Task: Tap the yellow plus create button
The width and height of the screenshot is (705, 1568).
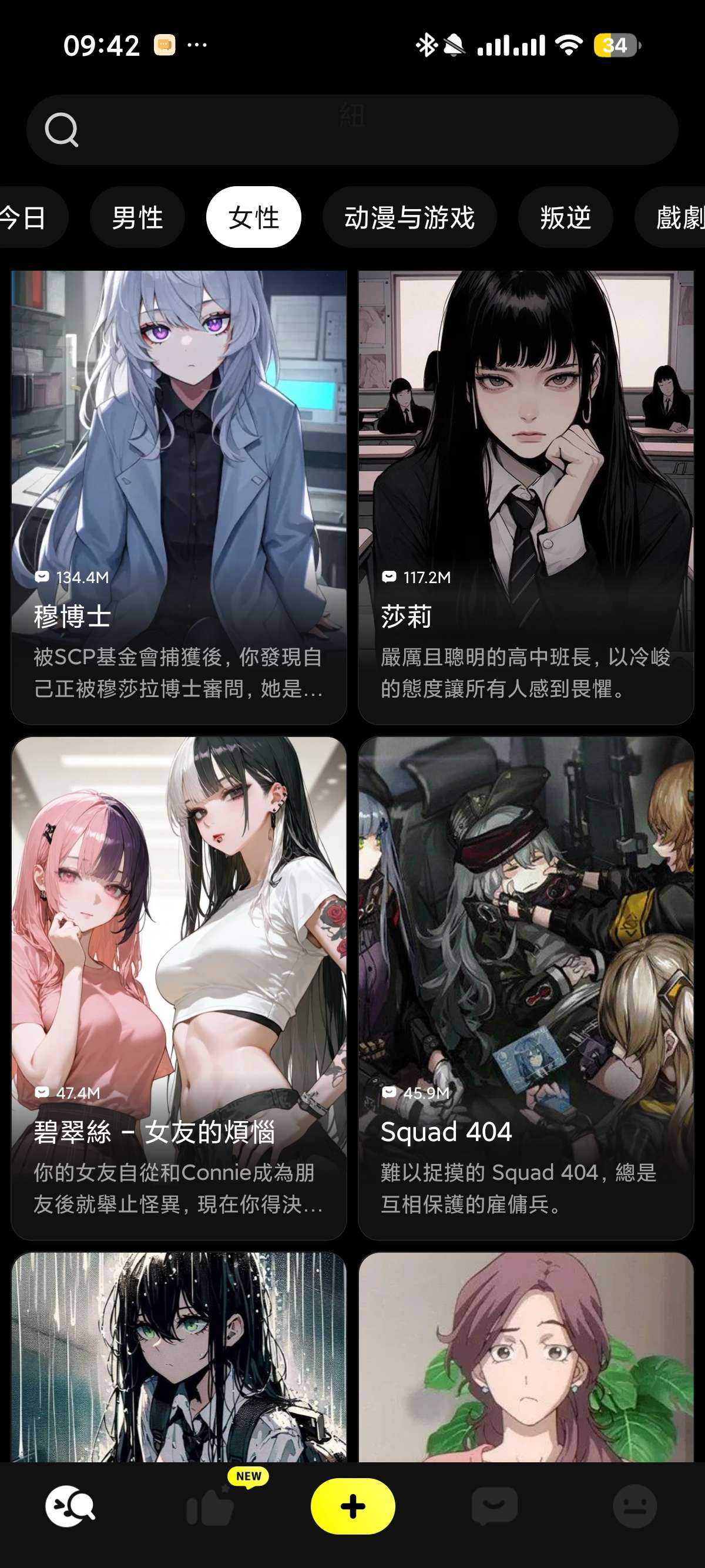Action: coord(352,1506)
